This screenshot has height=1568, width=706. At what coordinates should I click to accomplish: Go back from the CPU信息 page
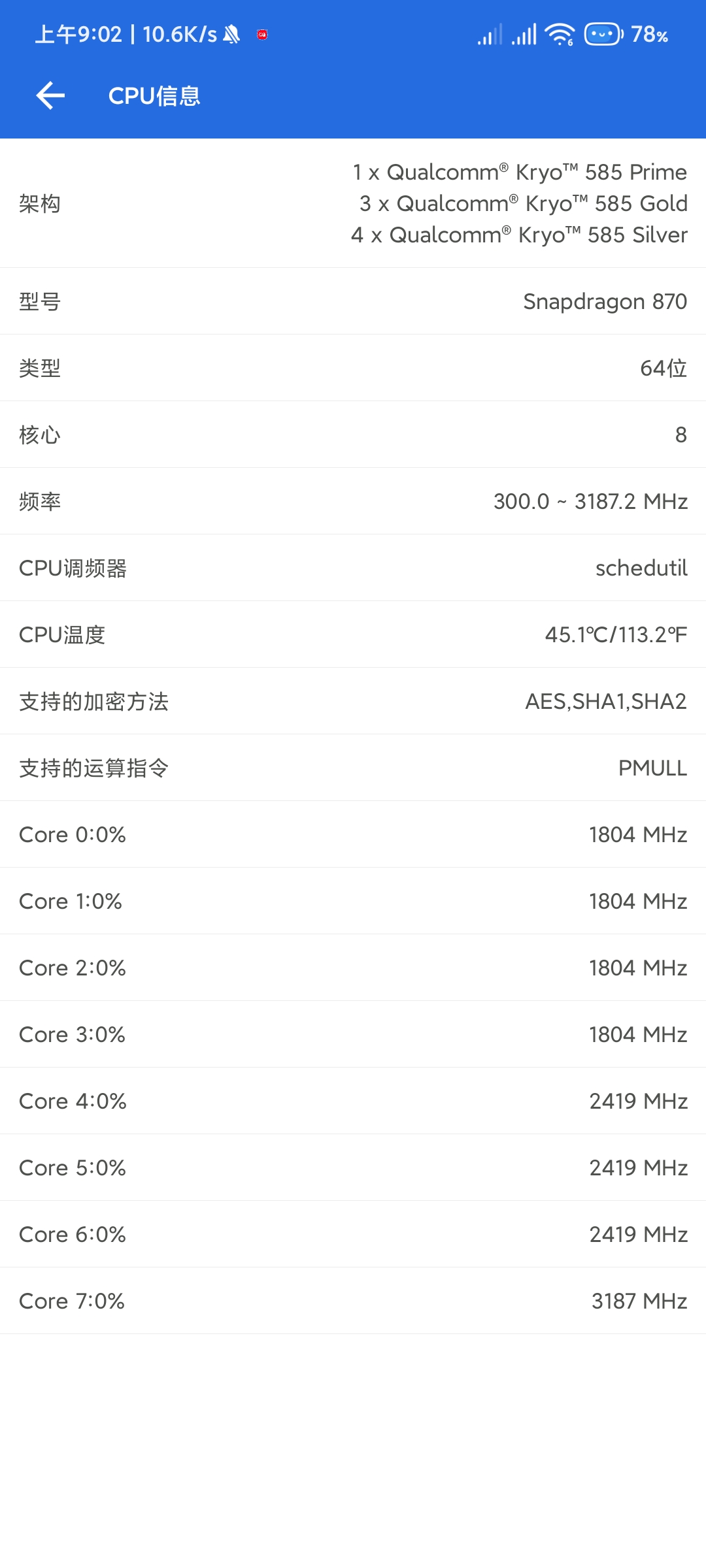pyautogui.click(x=50, y=96)
